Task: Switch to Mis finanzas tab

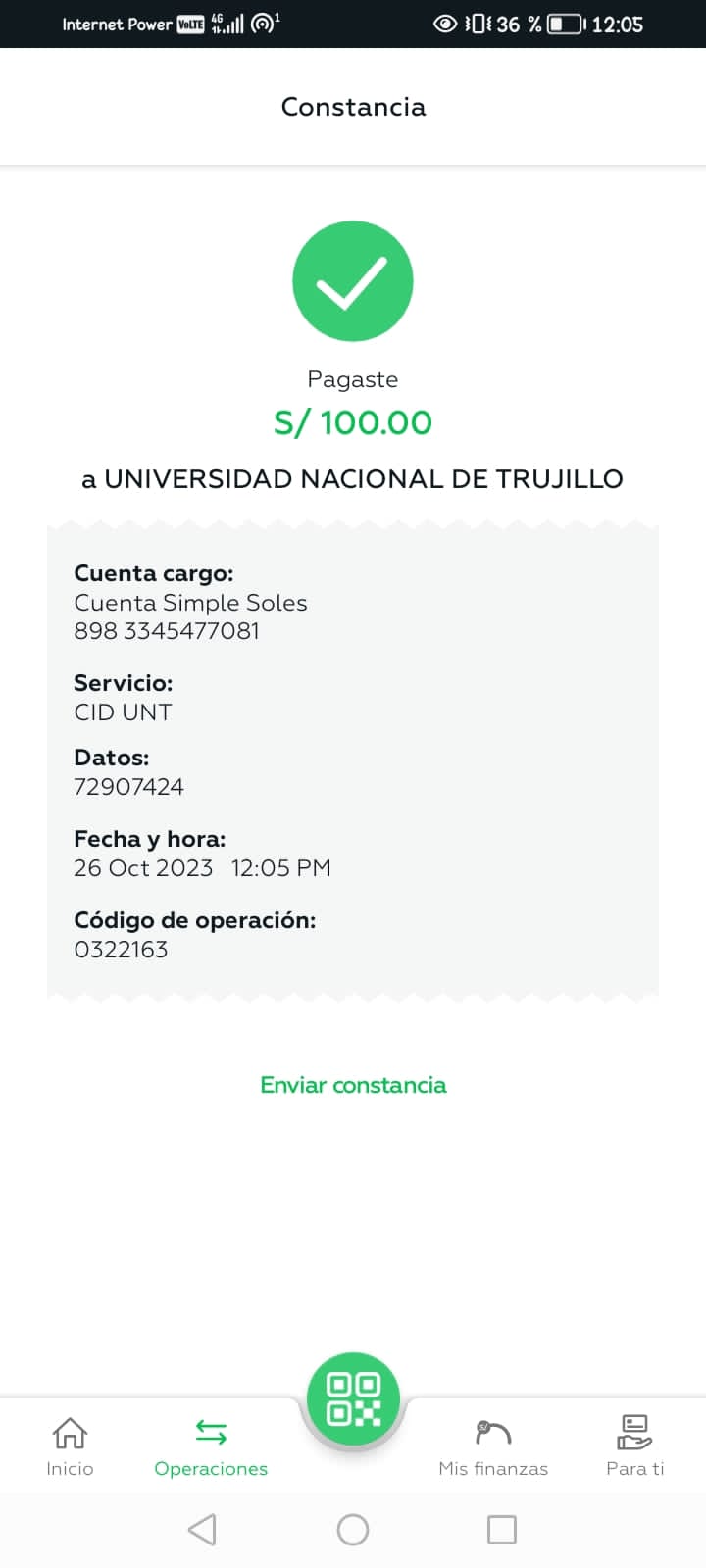Action: [x=493, y=1446]
